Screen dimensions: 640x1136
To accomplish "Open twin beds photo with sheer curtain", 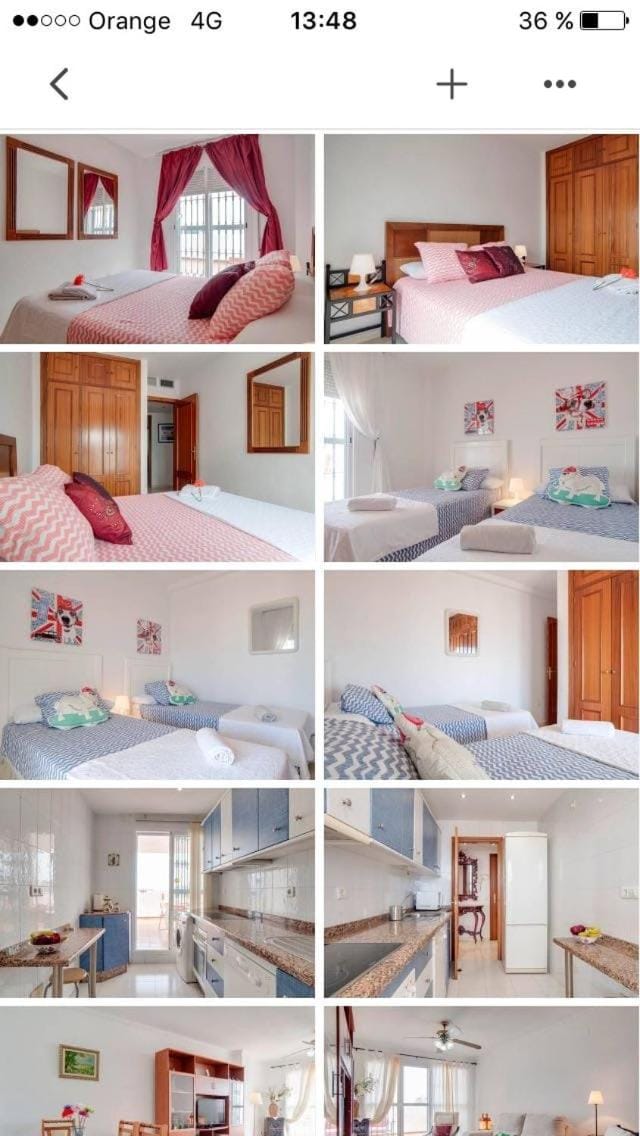I will point(481,456).
